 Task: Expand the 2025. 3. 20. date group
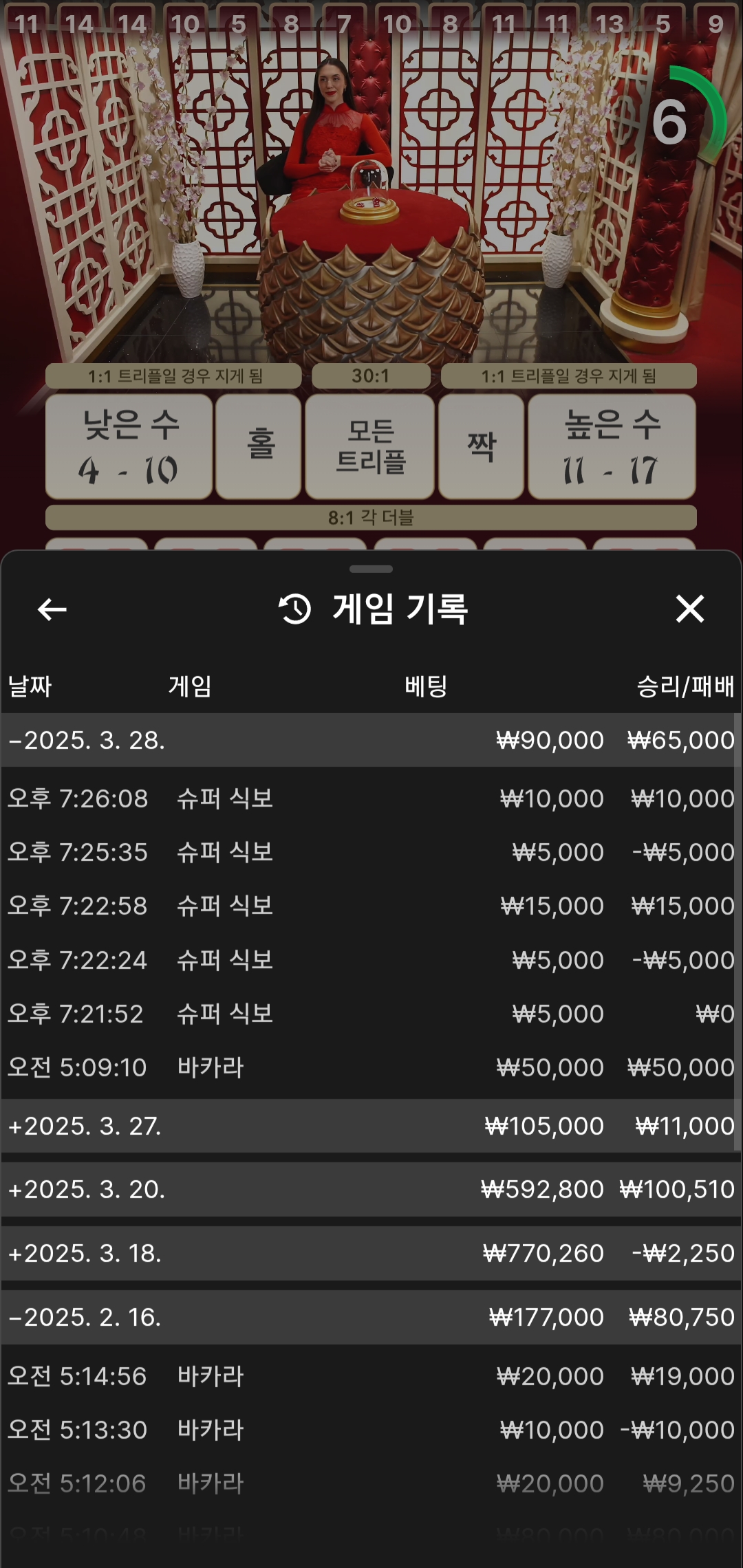pos(370,1189)
